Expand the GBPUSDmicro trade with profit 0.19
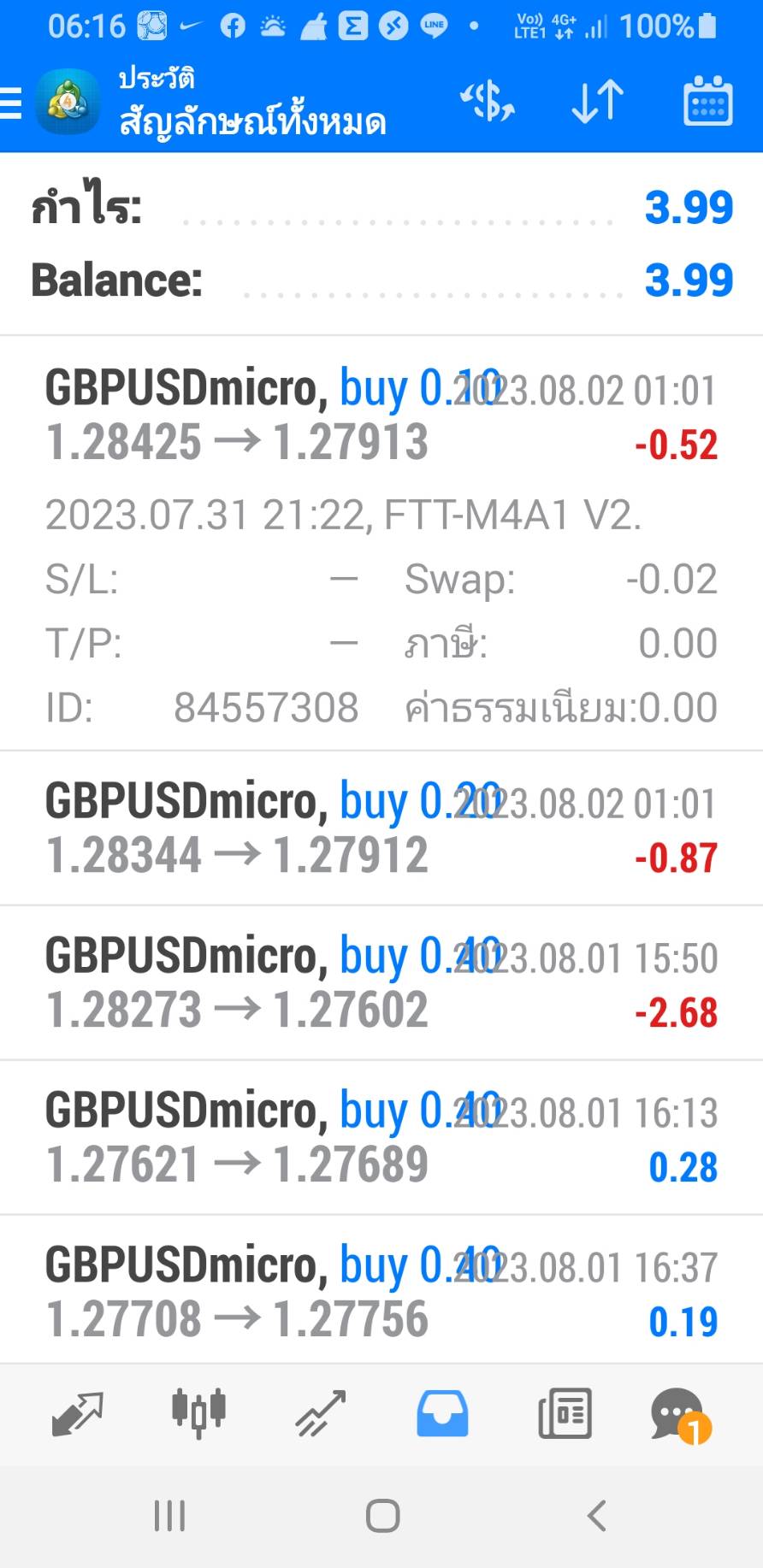763x1568 pixels. (x=381, y=1291)
